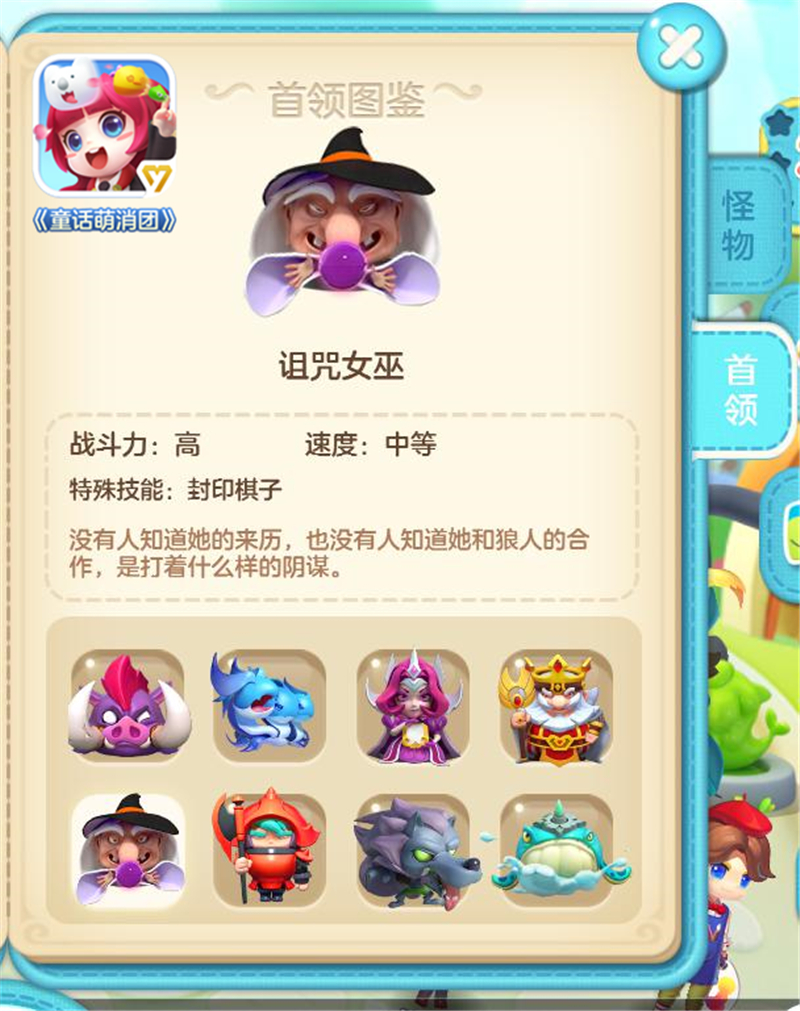800x1011 pixels.
Task: Show the crowned king boss details
Action: tap(555, 706)
